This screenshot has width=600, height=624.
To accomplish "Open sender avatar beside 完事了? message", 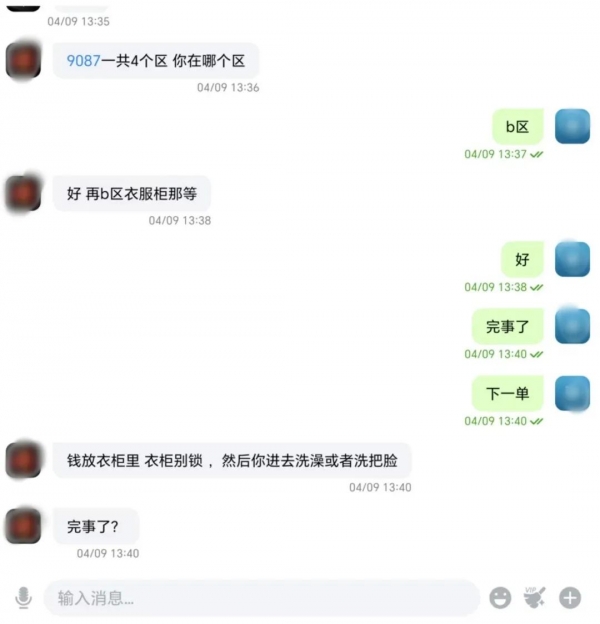I will [x=24, y=526].
